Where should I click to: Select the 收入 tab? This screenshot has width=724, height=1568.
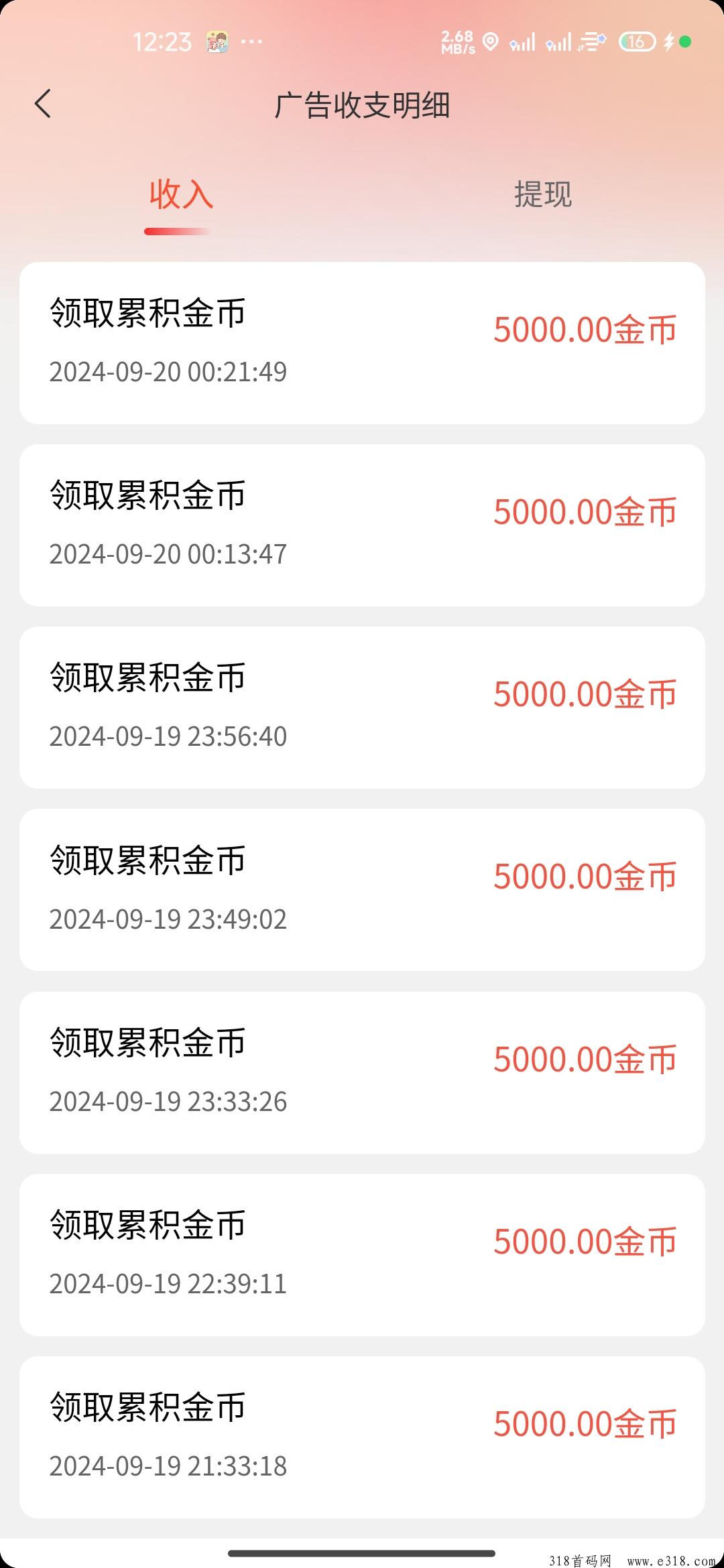(x=180, y=195)
